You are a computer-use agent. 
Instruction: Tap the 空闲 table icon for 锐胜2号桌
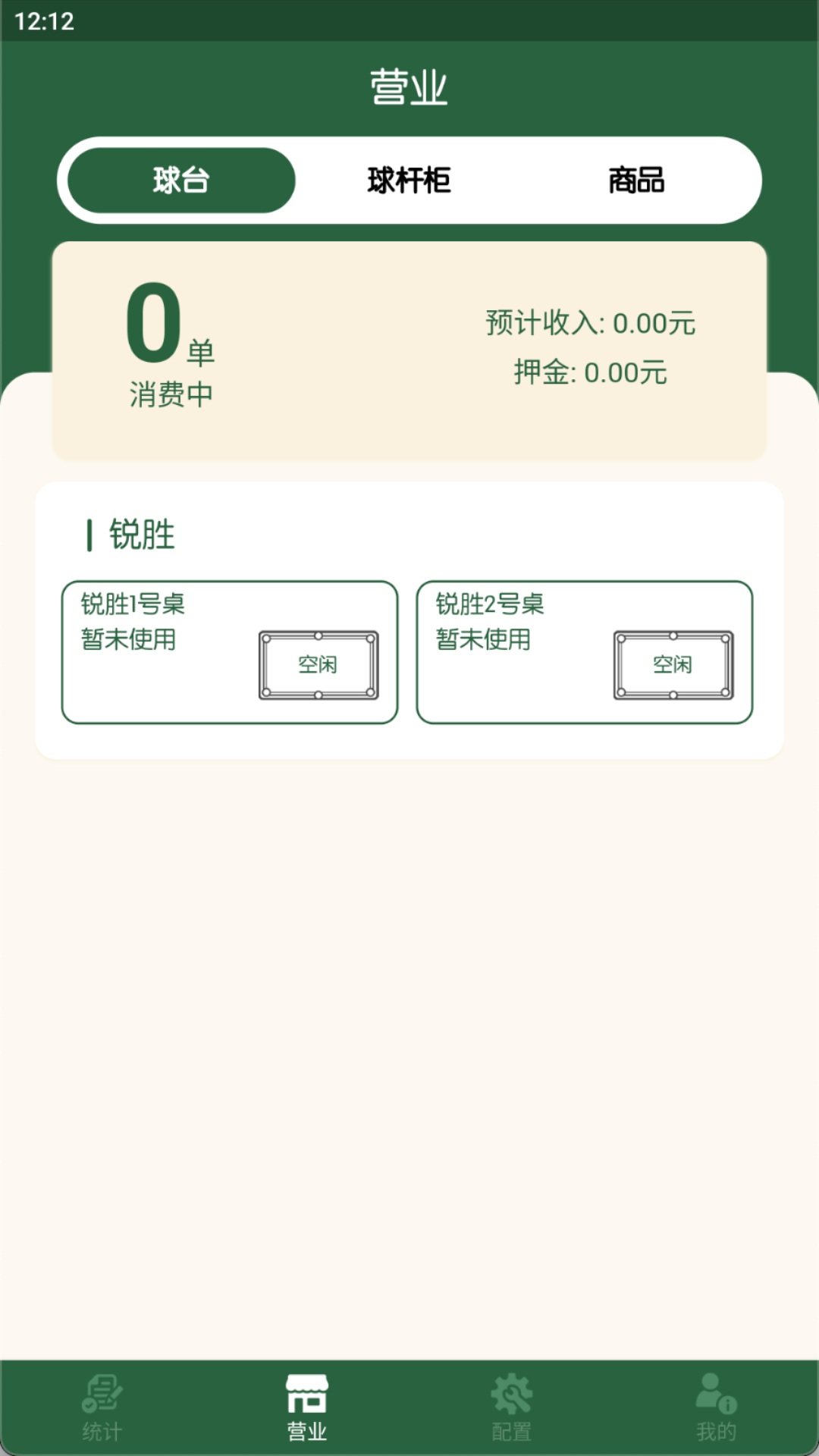pyautogui.click(x=673, y=663)
